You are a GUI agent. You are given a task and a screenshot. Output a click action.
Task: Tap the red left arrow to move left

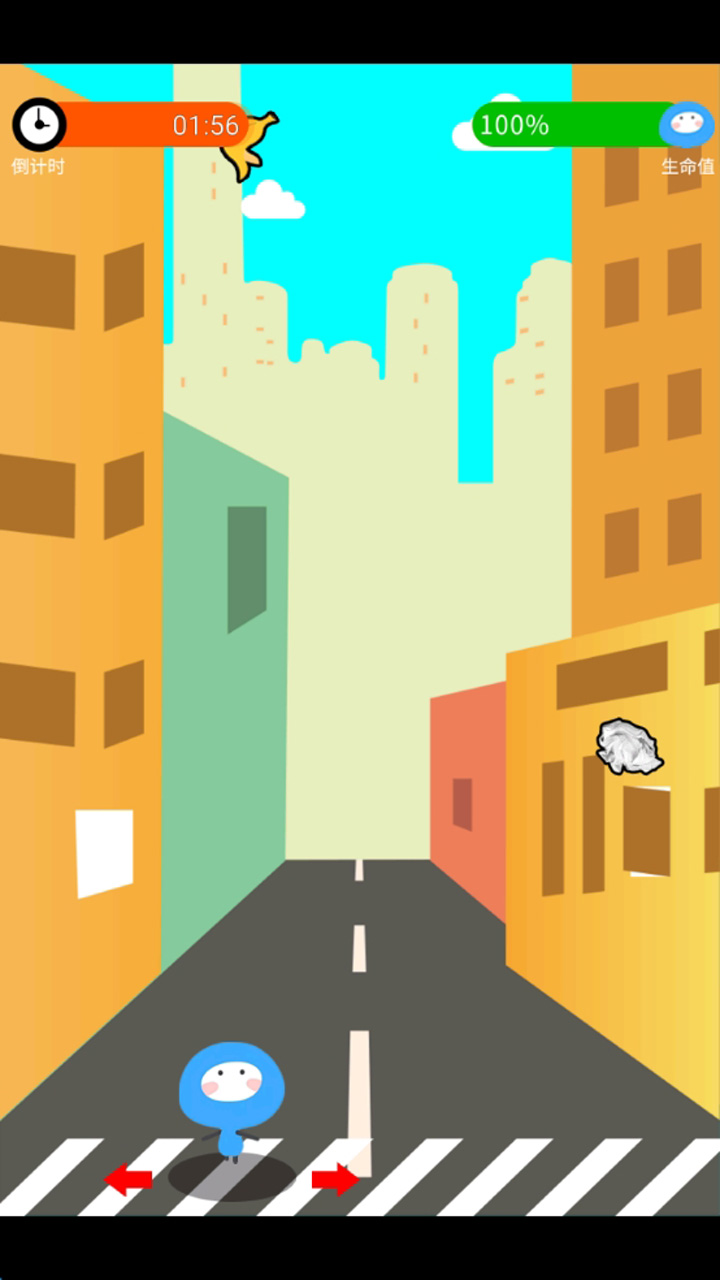click(x=128, y=1179)
